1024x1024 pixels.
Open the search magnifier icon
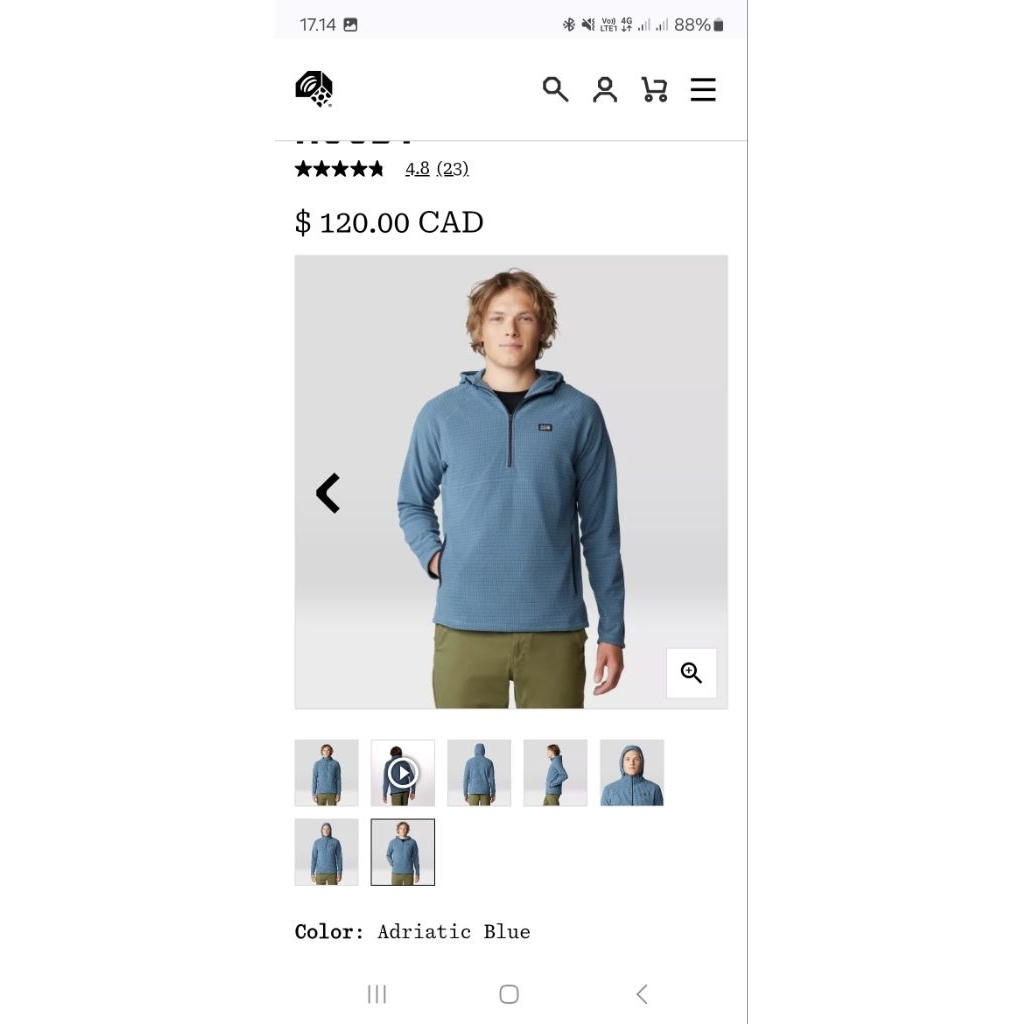[555, 90]
